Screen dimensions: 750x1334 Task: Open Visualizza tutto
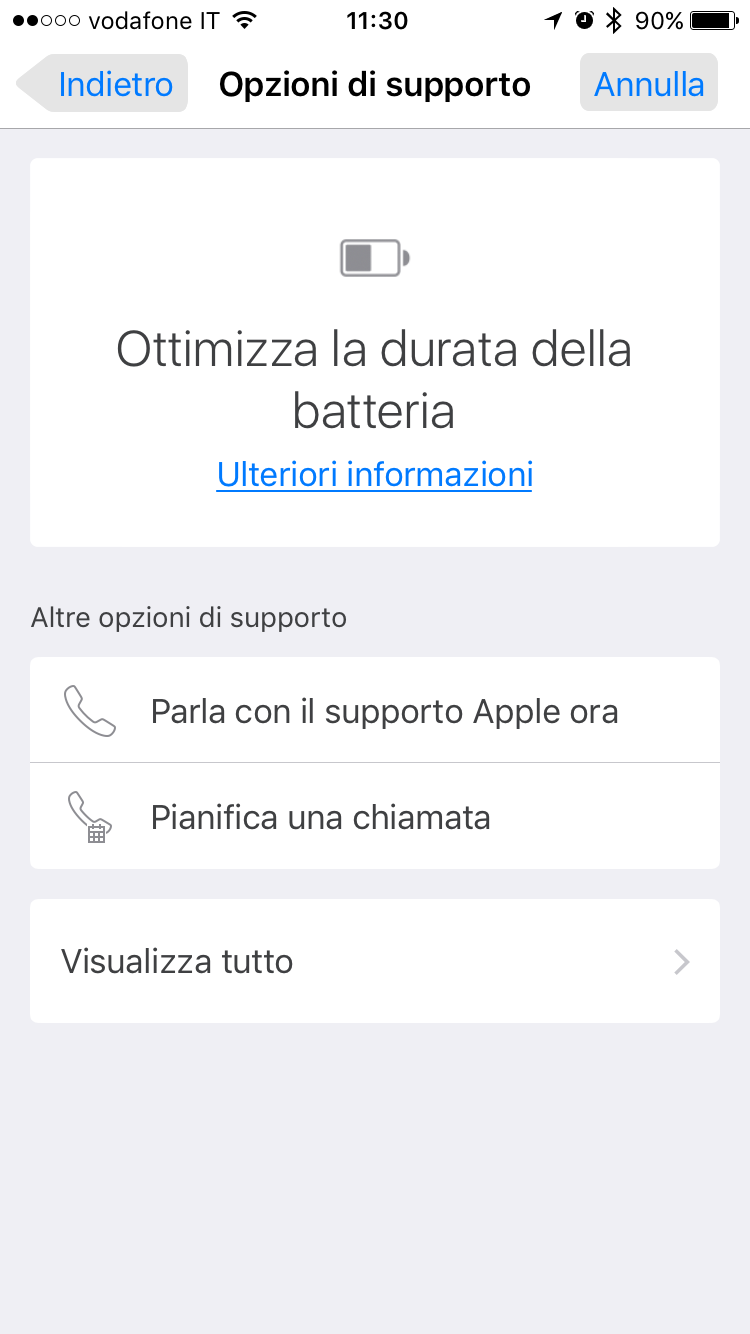click(x=375, y=961)
